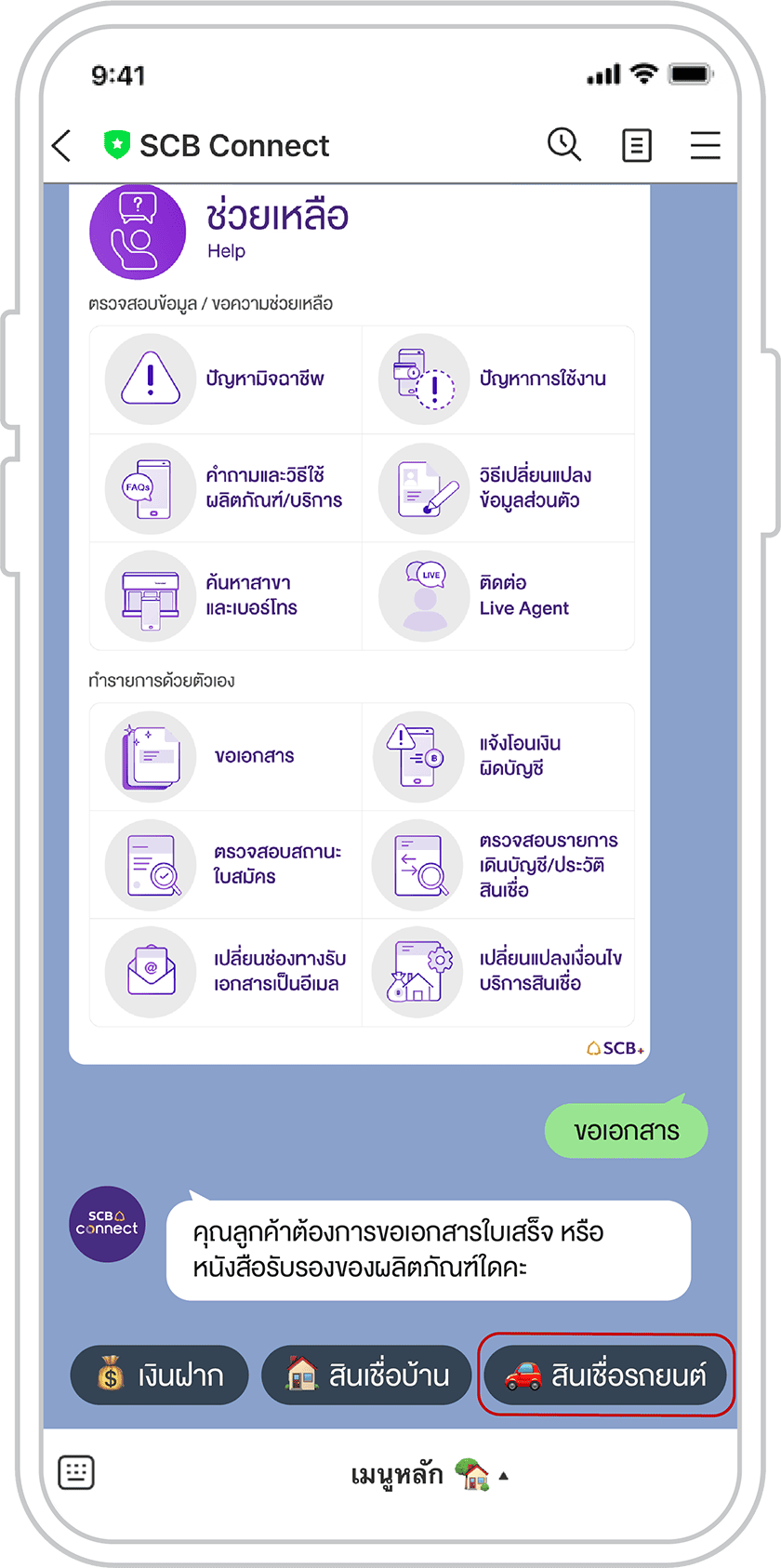Choose the เงินฝาก quick reply

pos(160,1375)
